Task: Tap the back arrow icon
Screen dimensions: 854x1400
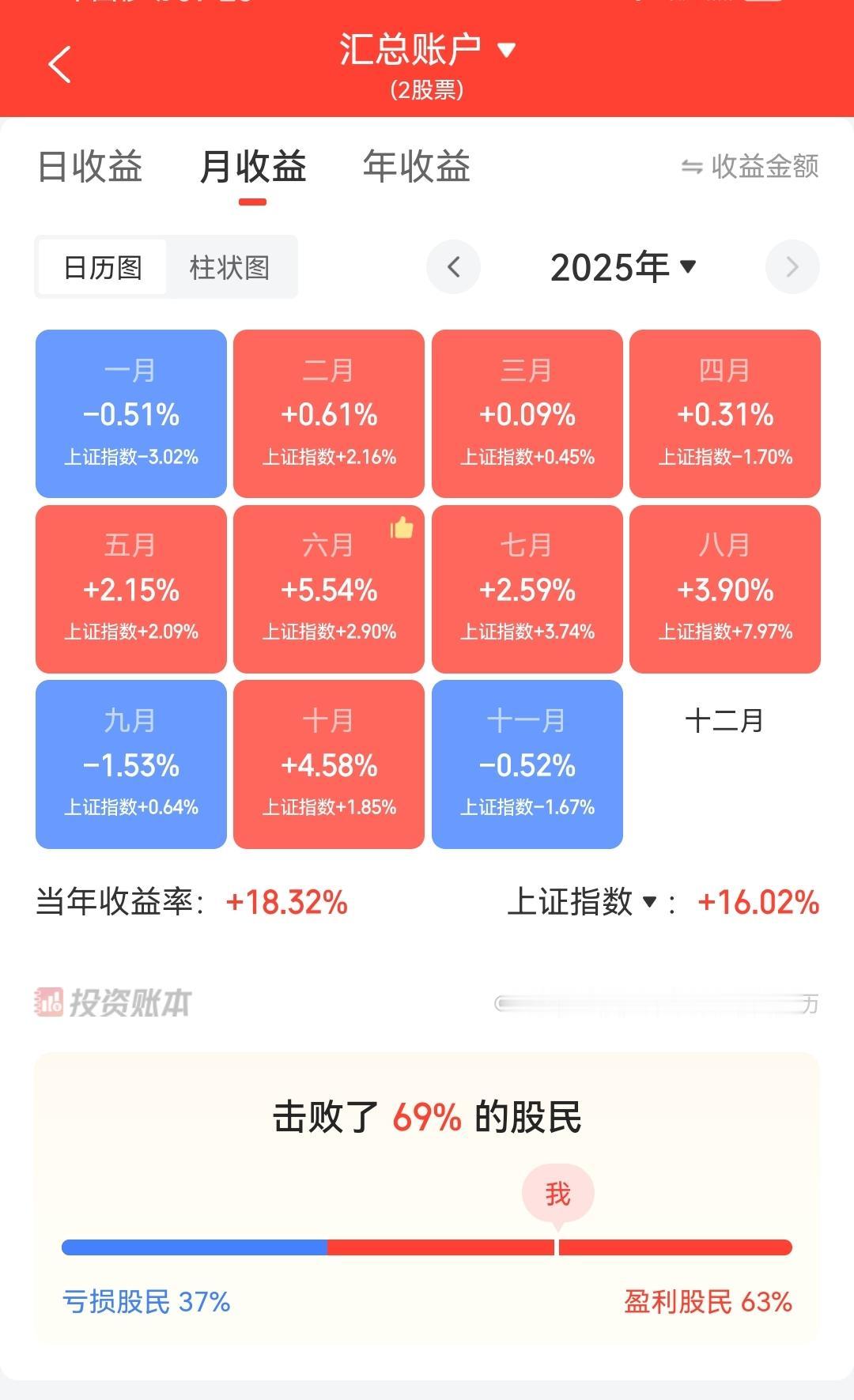Action: point(59,63)
